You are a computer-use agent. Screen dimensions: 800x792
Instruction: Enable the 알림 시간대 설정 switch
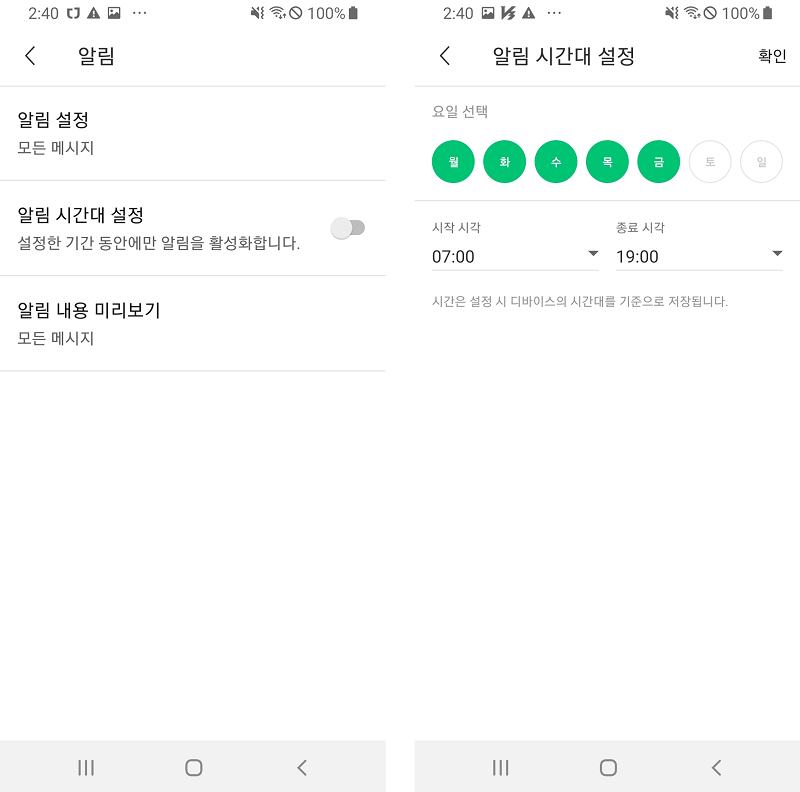348,228
